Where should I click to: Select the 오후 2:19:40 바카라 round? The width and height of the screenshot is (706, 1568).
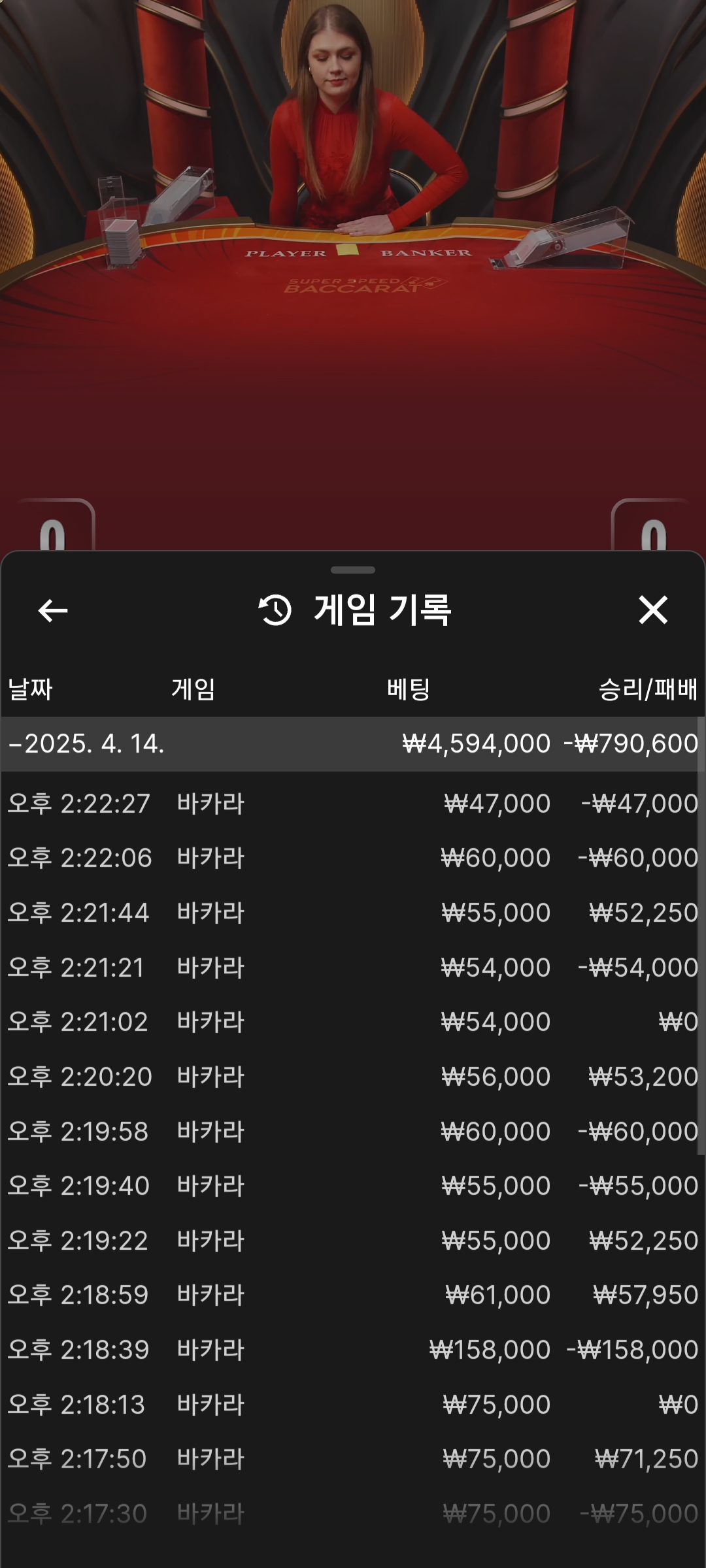(x=353, y=1186)
